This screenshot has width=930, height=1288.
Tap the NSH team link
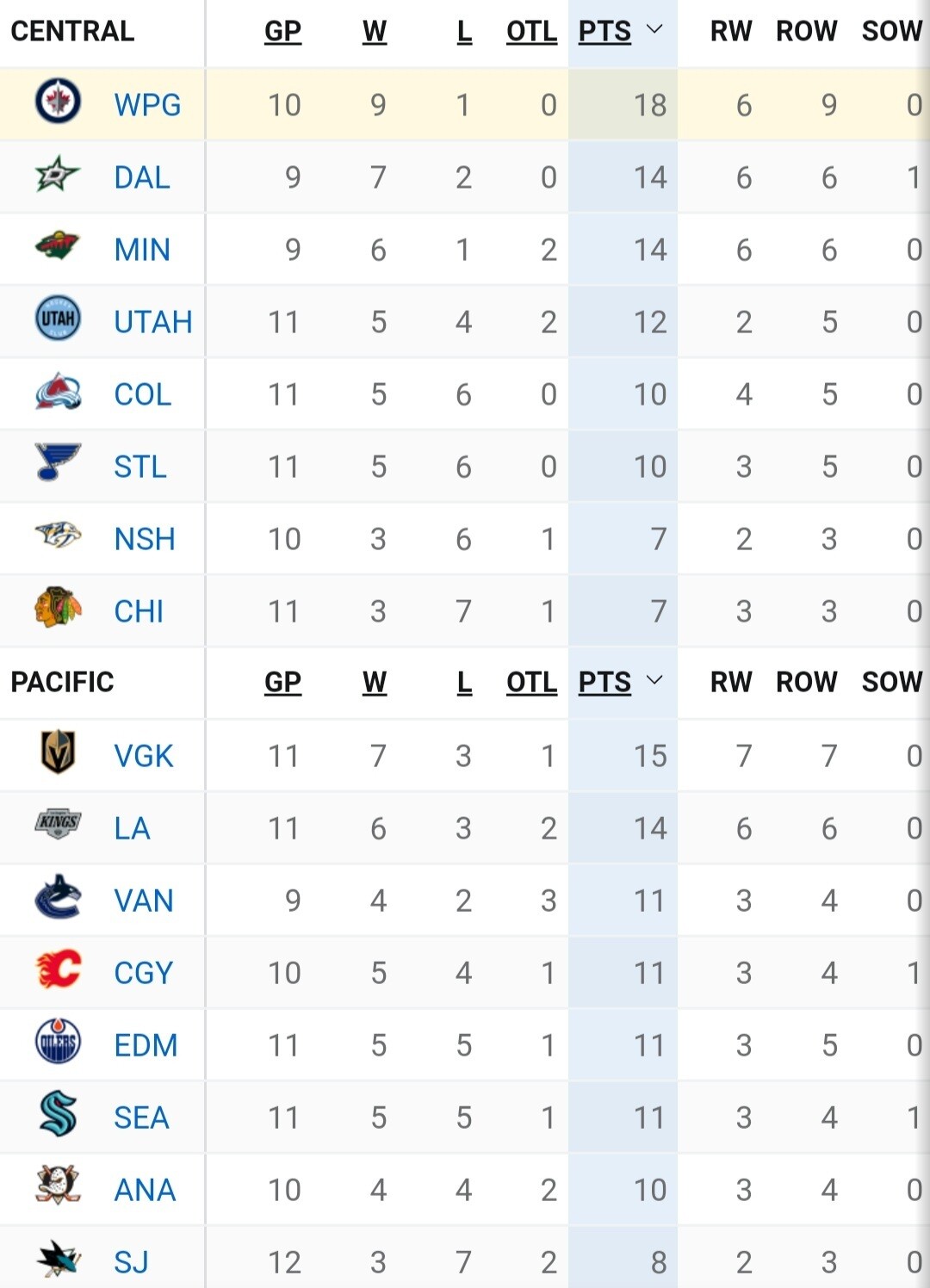coord(145,539)
